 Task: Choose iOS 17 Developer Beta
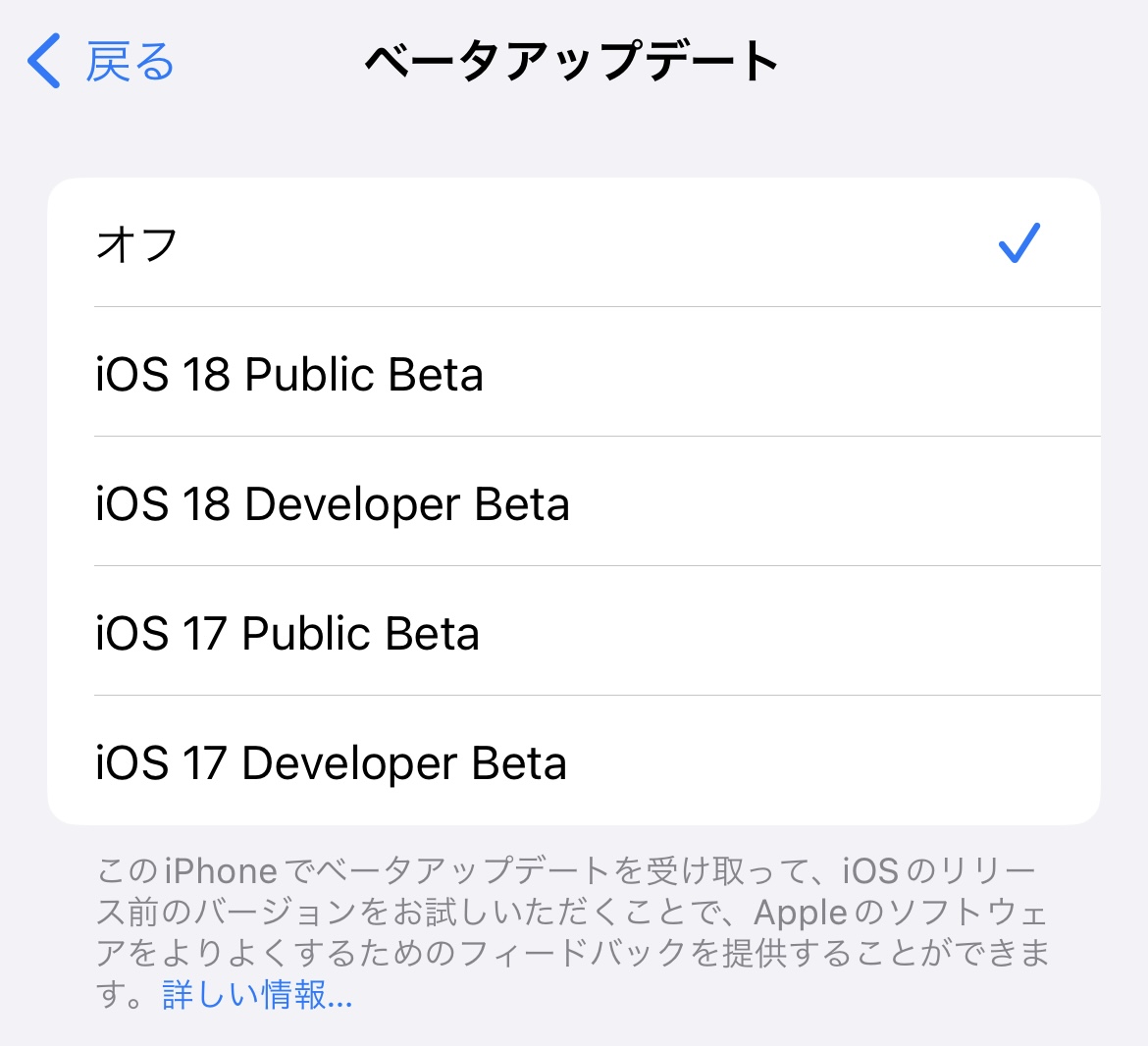[x=573, y=762]
